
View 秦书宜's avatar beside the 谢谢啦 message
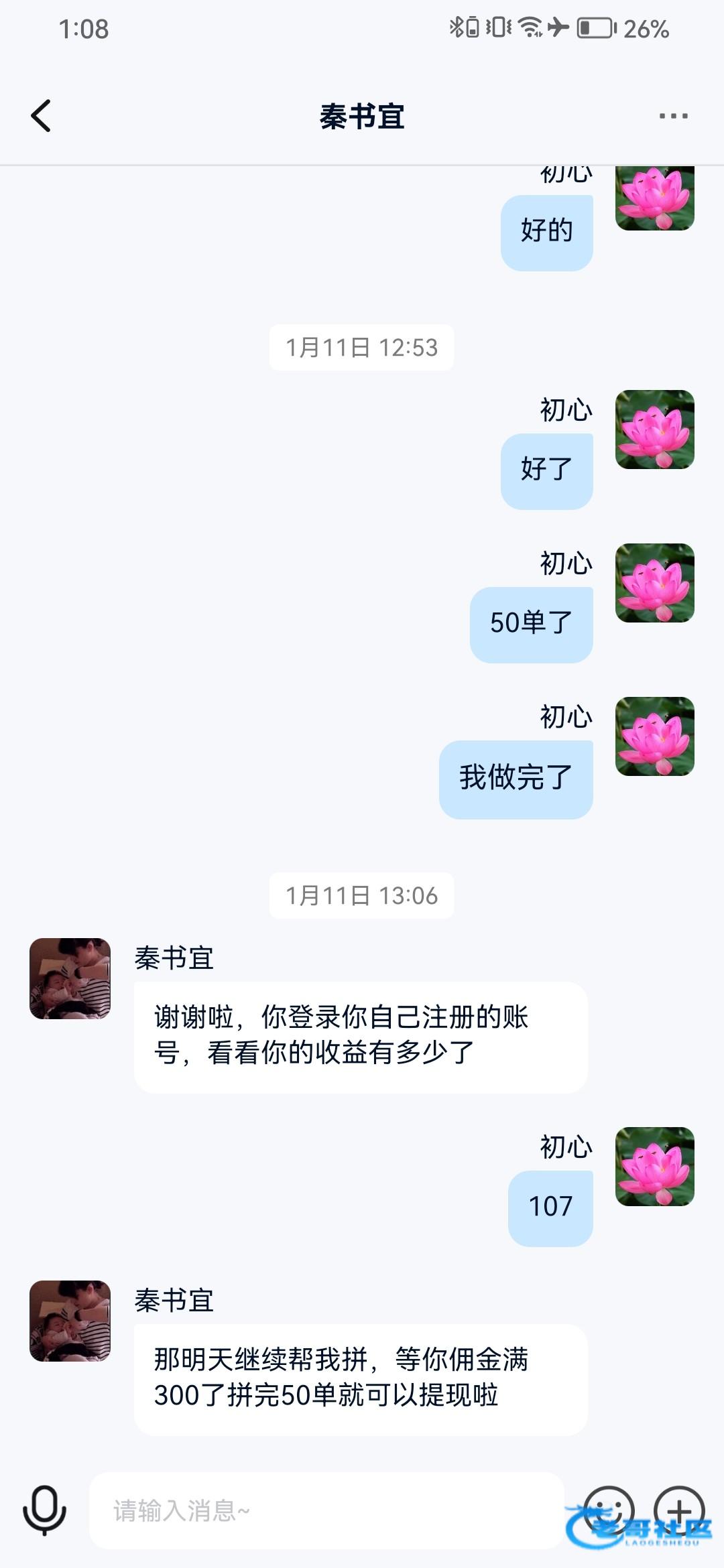[x=70, y=978]
